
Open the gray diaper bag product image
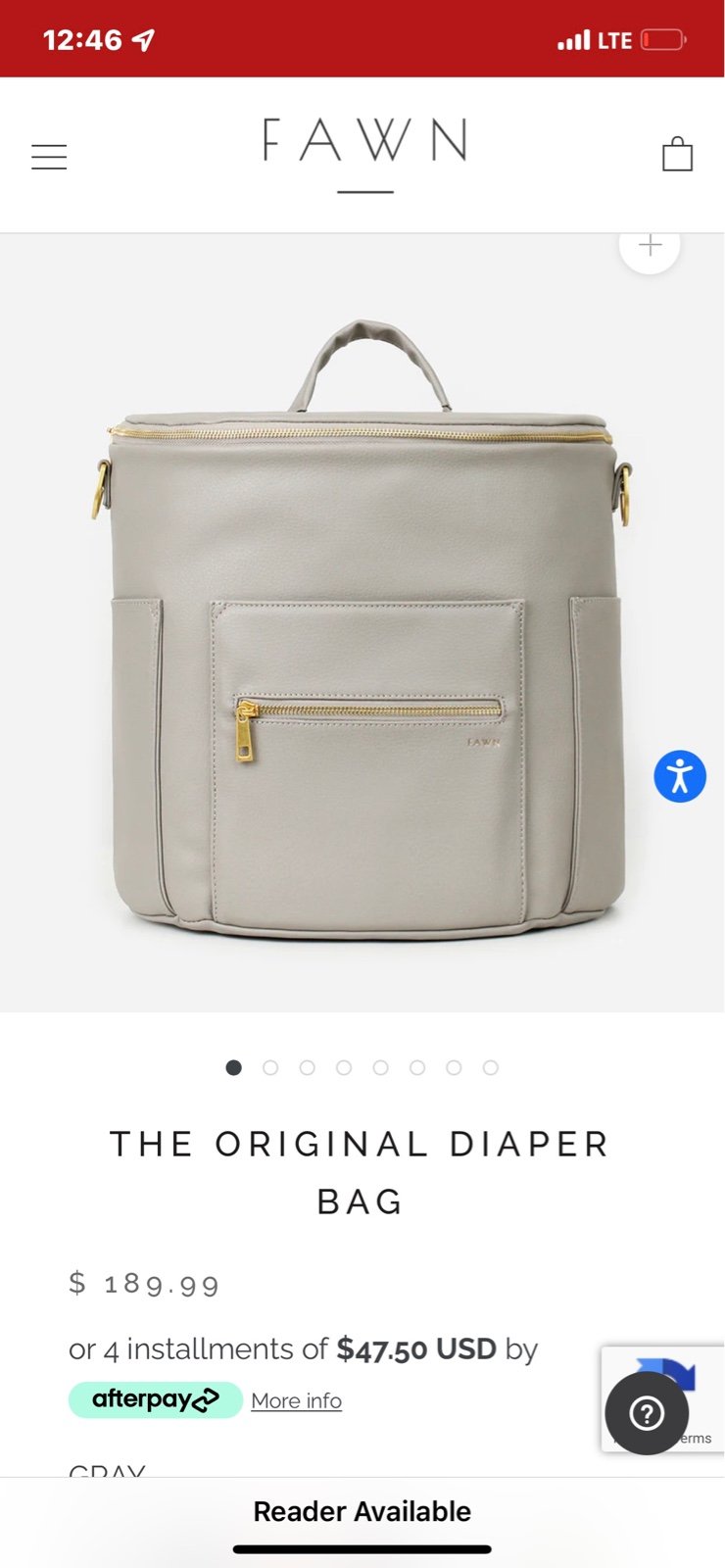click(x=362, y=627)
